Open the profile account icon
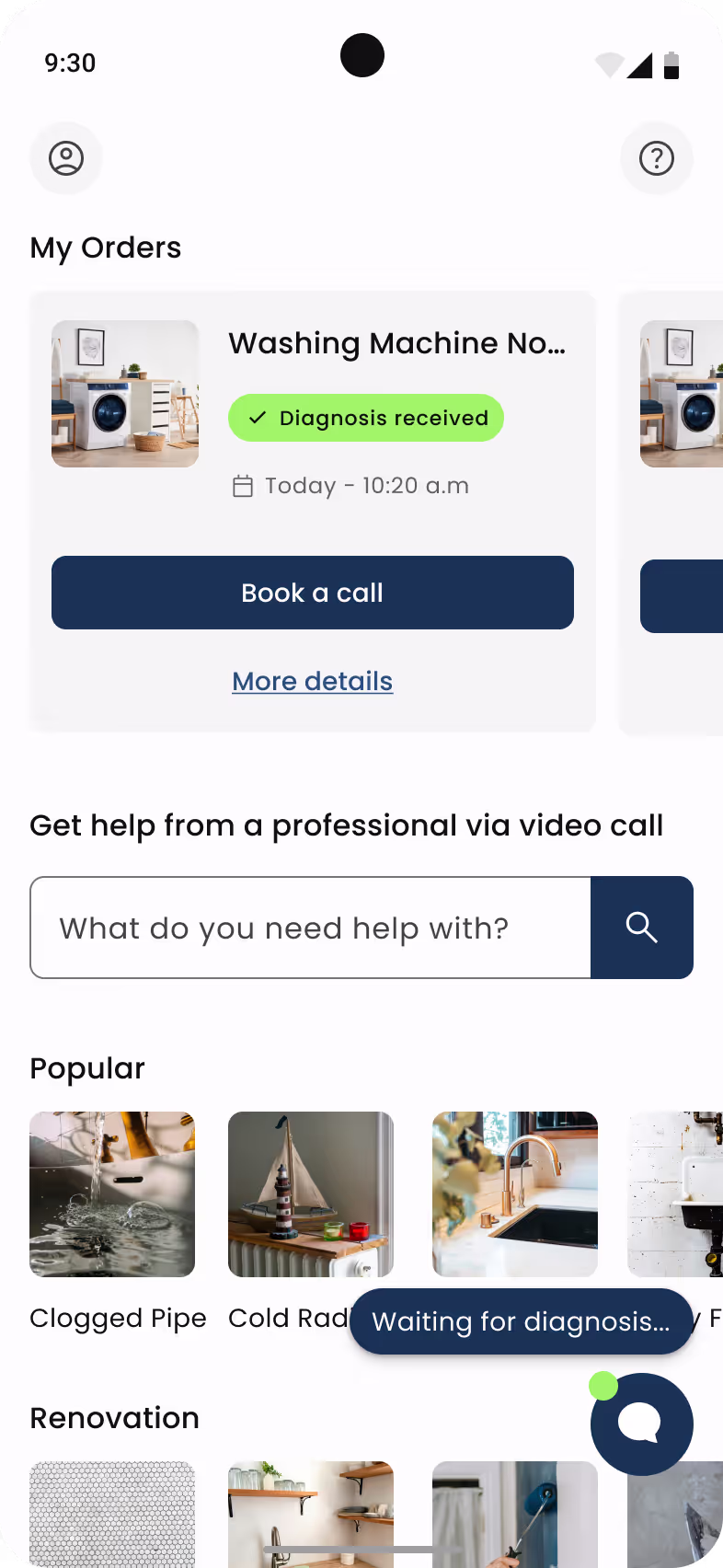The height and width of the screenshot is (1568, 723). [66, 158]
